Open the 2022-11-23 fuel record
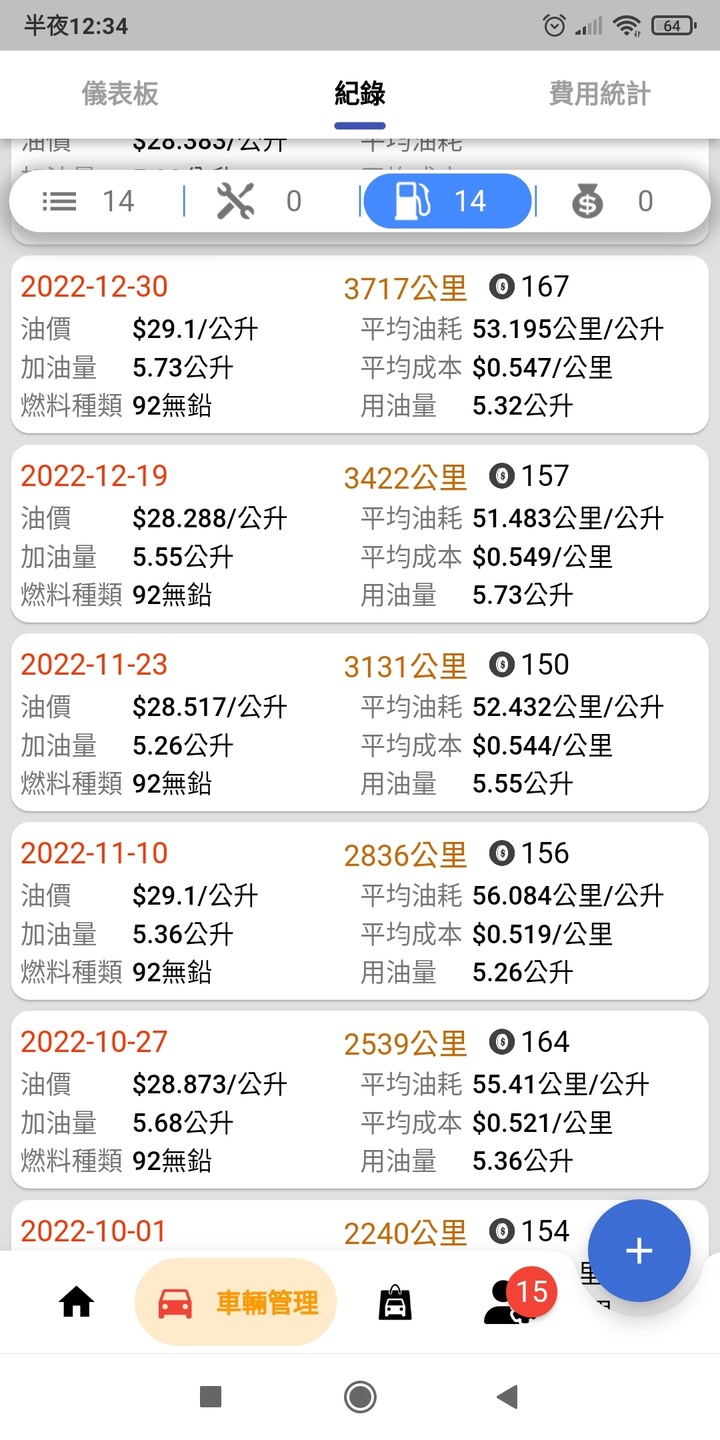The width and height of the screenshot is (720, 1440). [360, 723]
